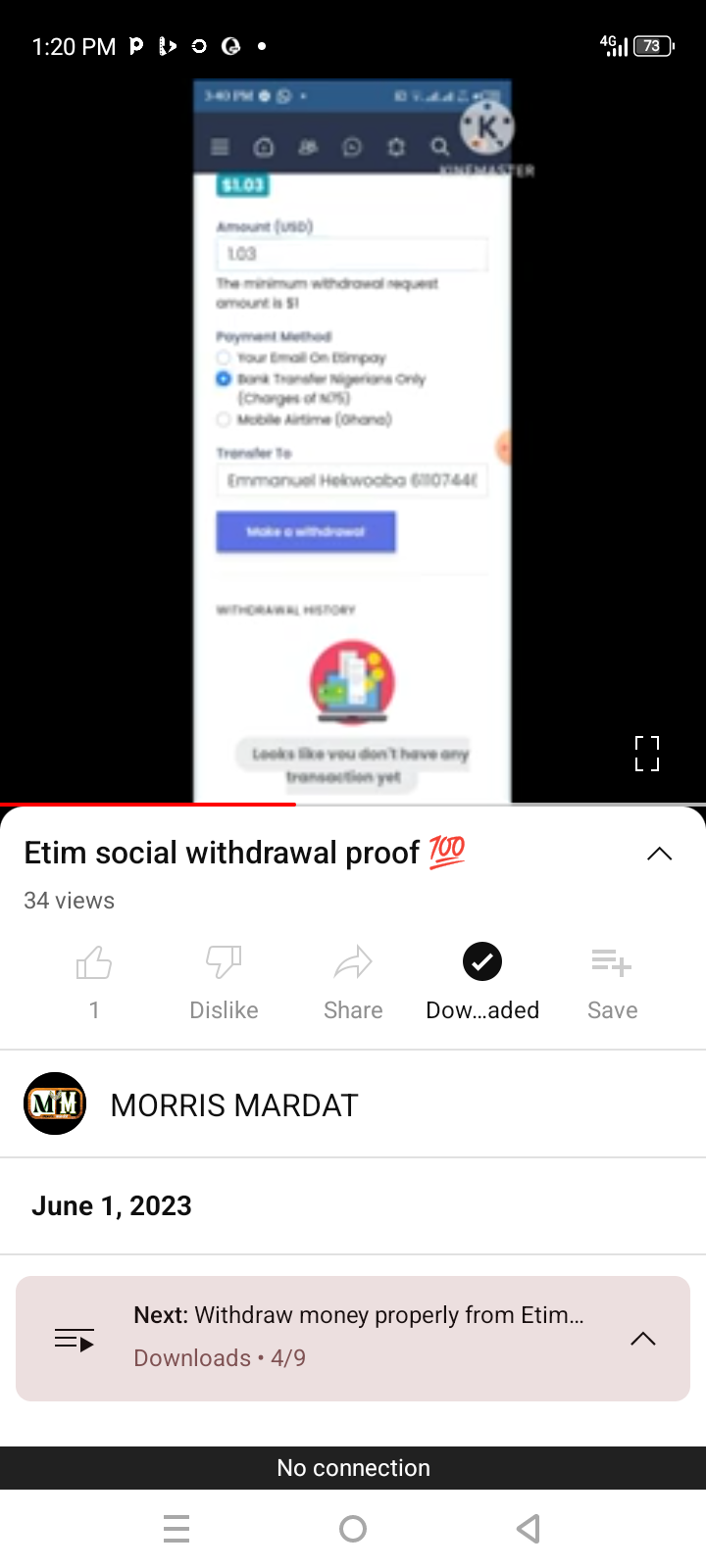The image size is (706, 1568).
Task: Tap the Downloaded checkmark button
Action: pos(482,963)
